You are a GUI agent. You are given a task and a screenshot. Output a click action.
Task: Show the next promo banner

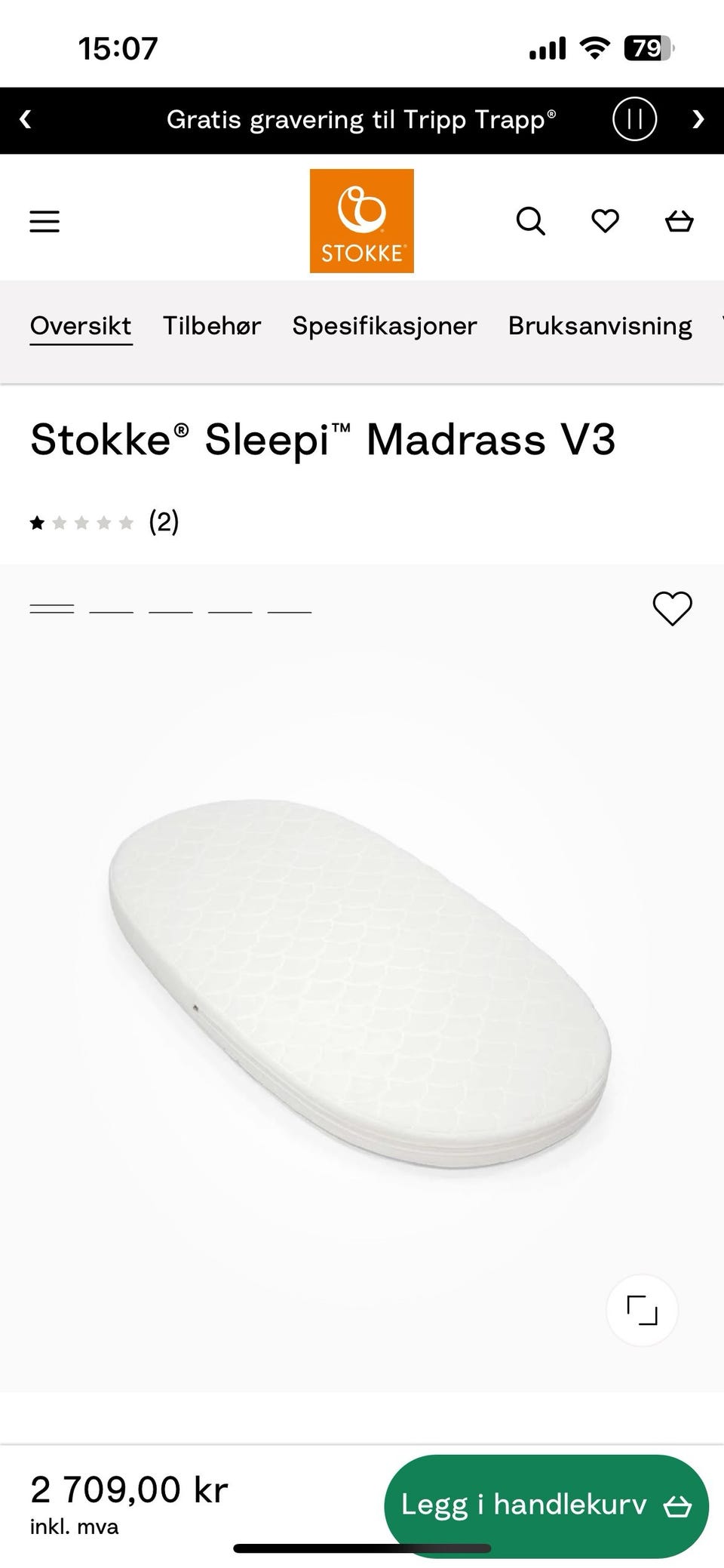tap(698, 119)
